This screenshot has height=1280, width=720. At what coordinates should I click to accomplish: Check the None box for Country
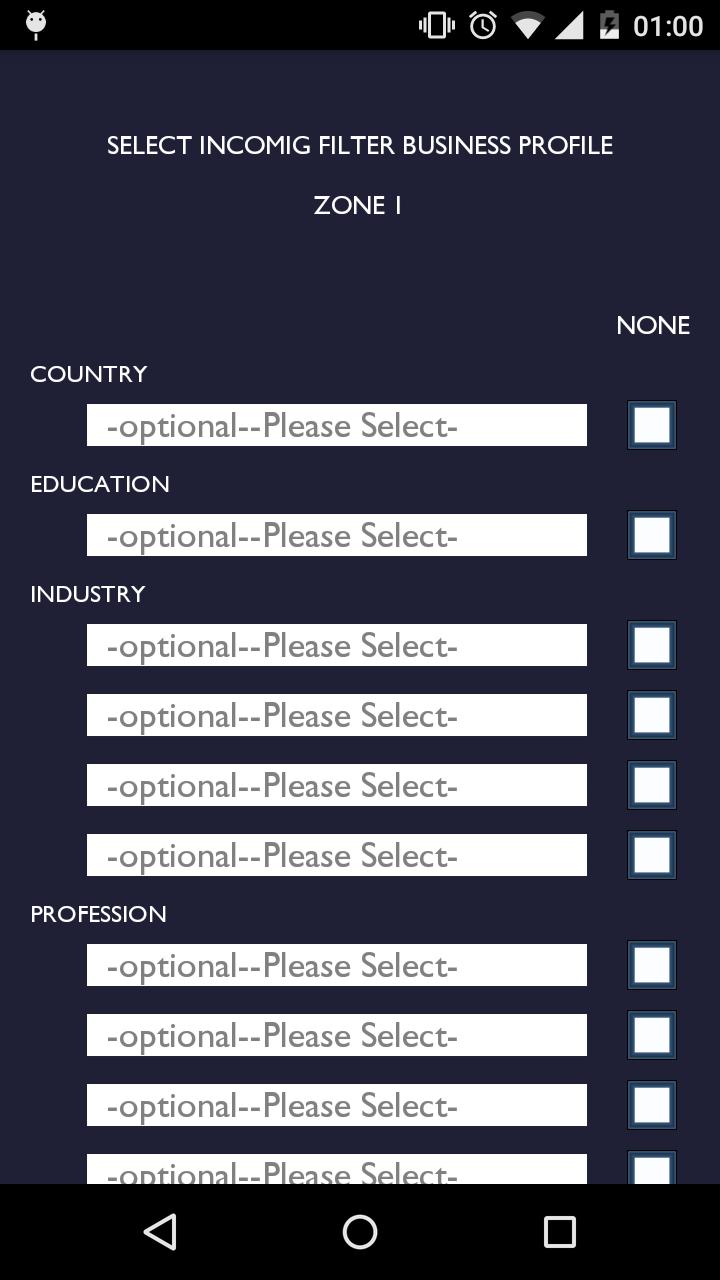(652, 425)
